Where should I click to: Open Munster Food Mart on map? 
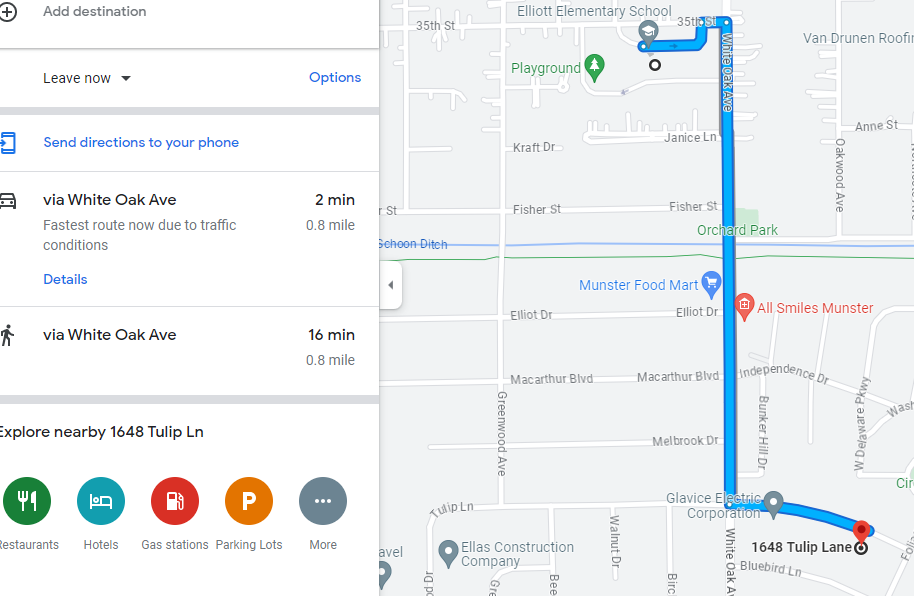pos(711,283)
